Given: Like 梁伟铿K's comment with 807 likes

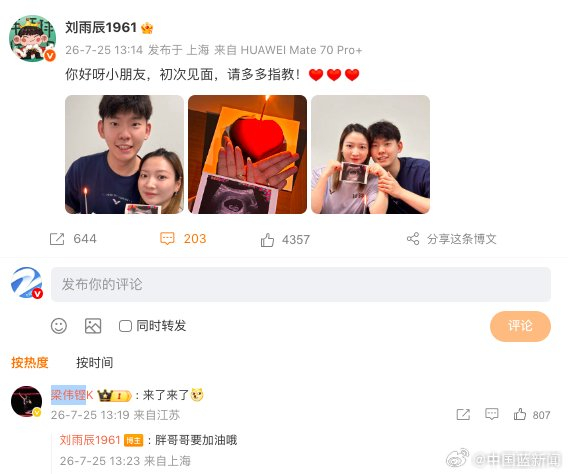Looking at the screenshot, I should pyautogui.click(x=532, y=415).
